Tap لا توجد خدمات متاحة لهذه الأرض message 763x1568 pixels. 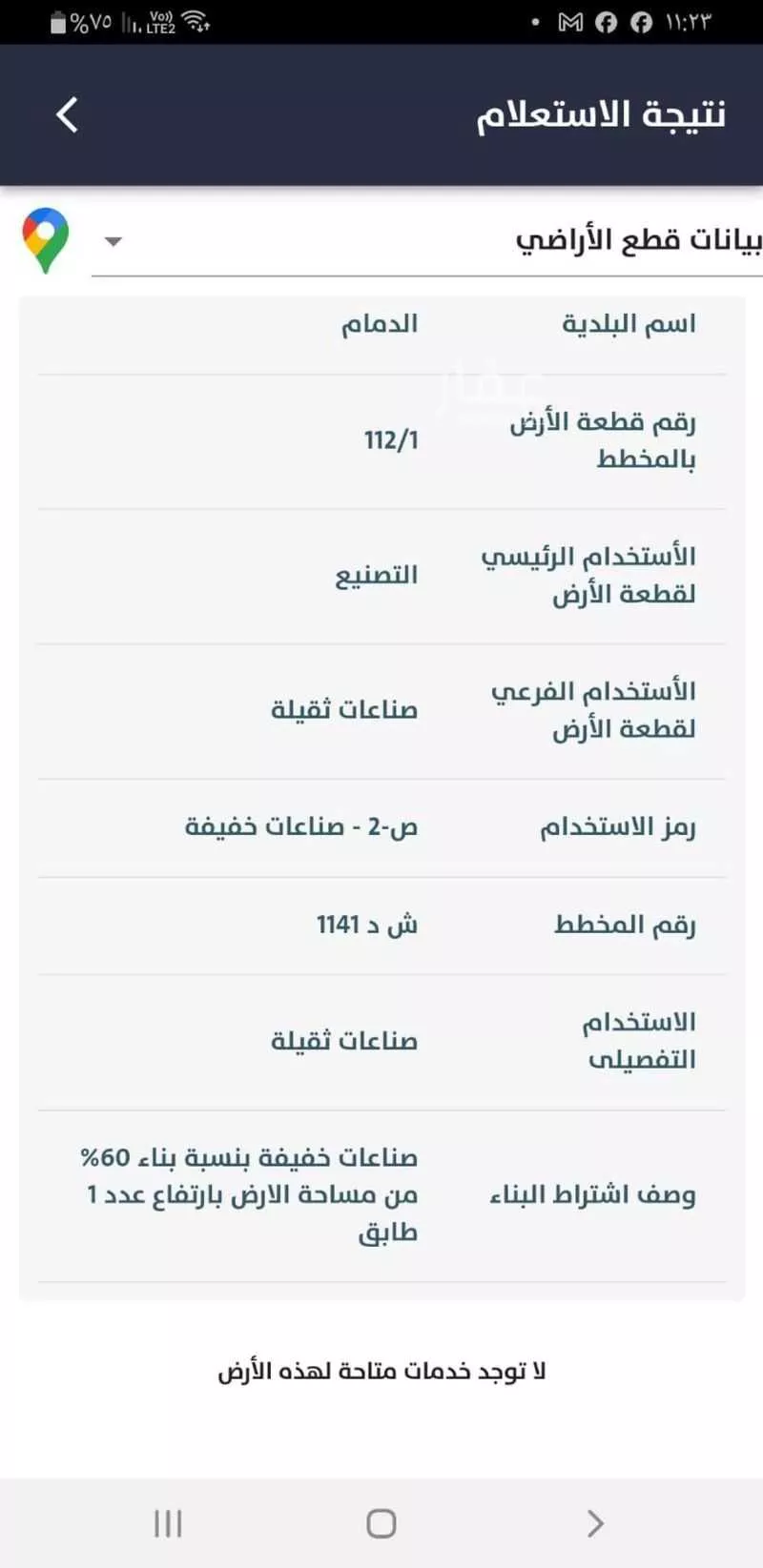pos(381,1370)
